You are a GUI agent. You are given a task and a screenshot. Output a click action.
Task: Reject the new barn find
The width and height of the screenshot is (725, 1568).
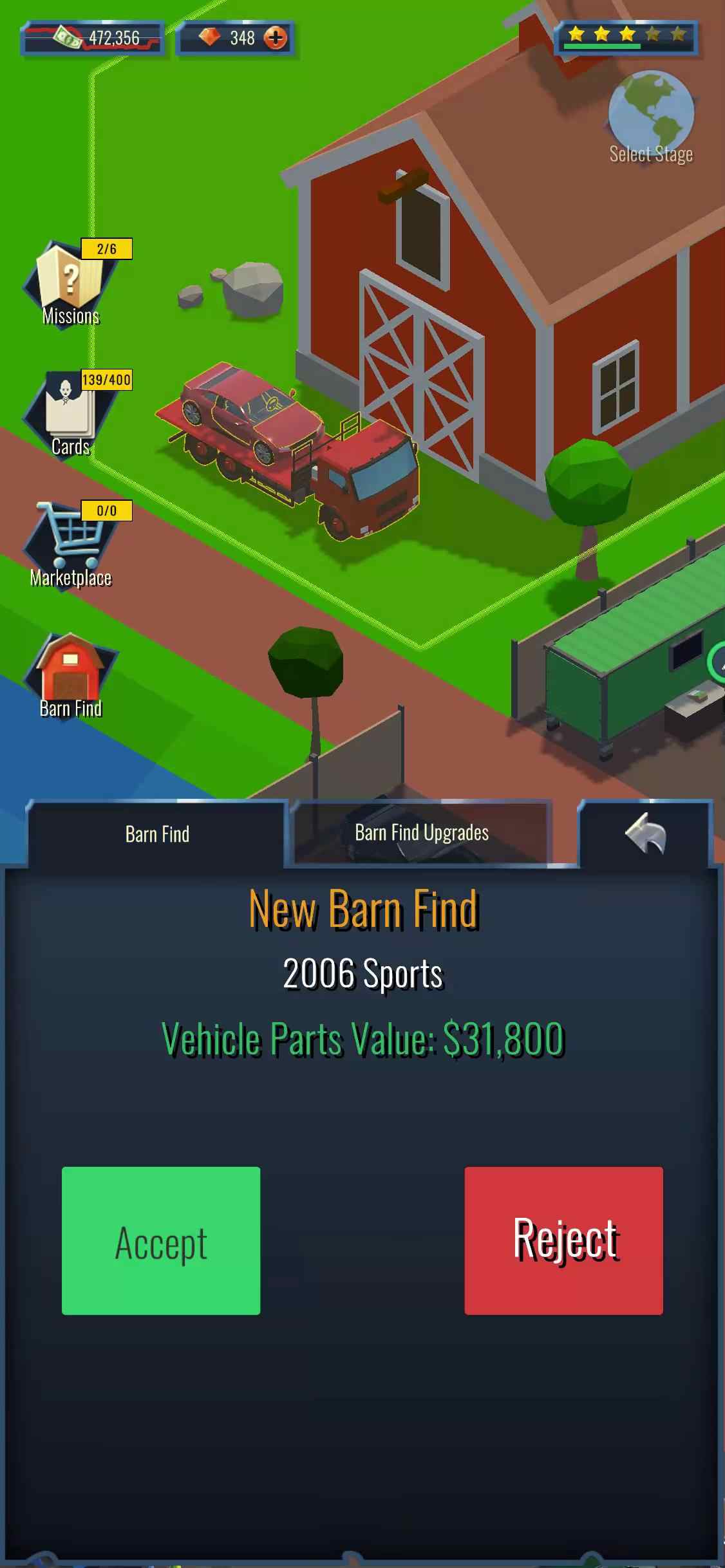coord(563,1240)
